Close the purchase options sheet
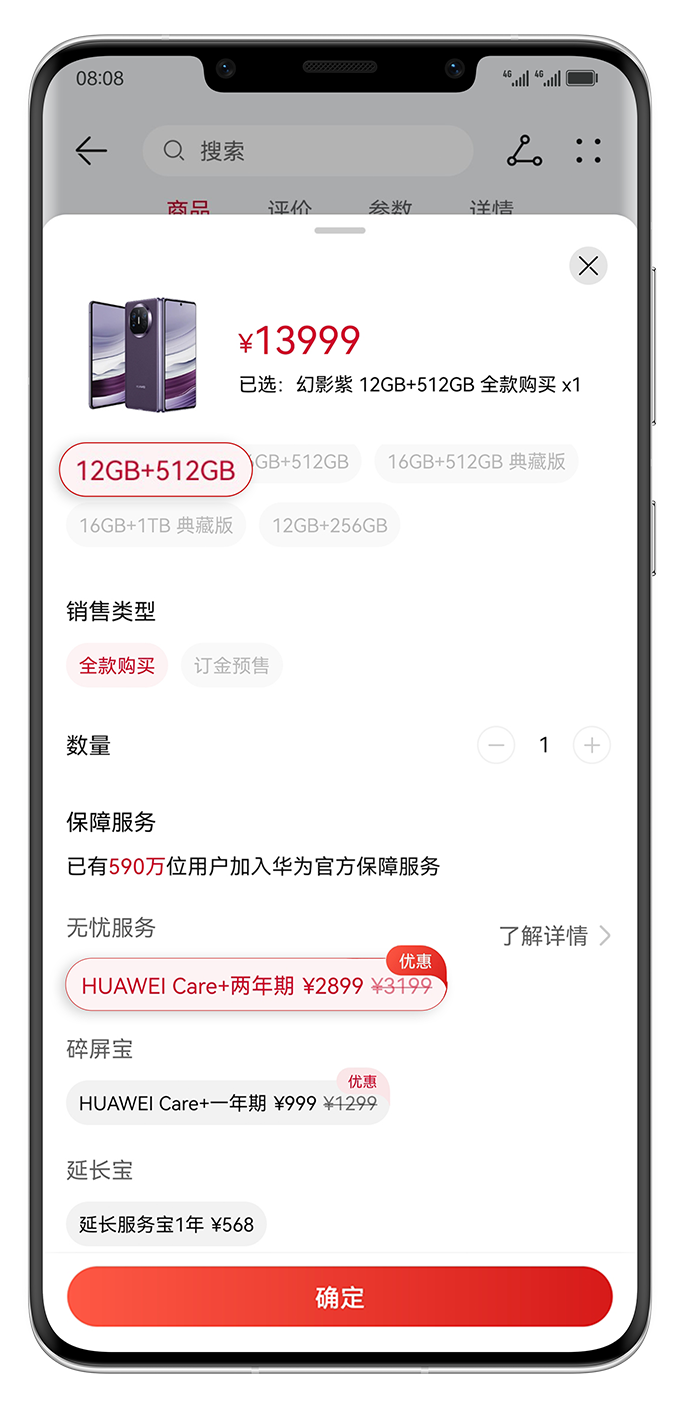Viewport: 680px width, 1407px height. (x=588, y=266)
